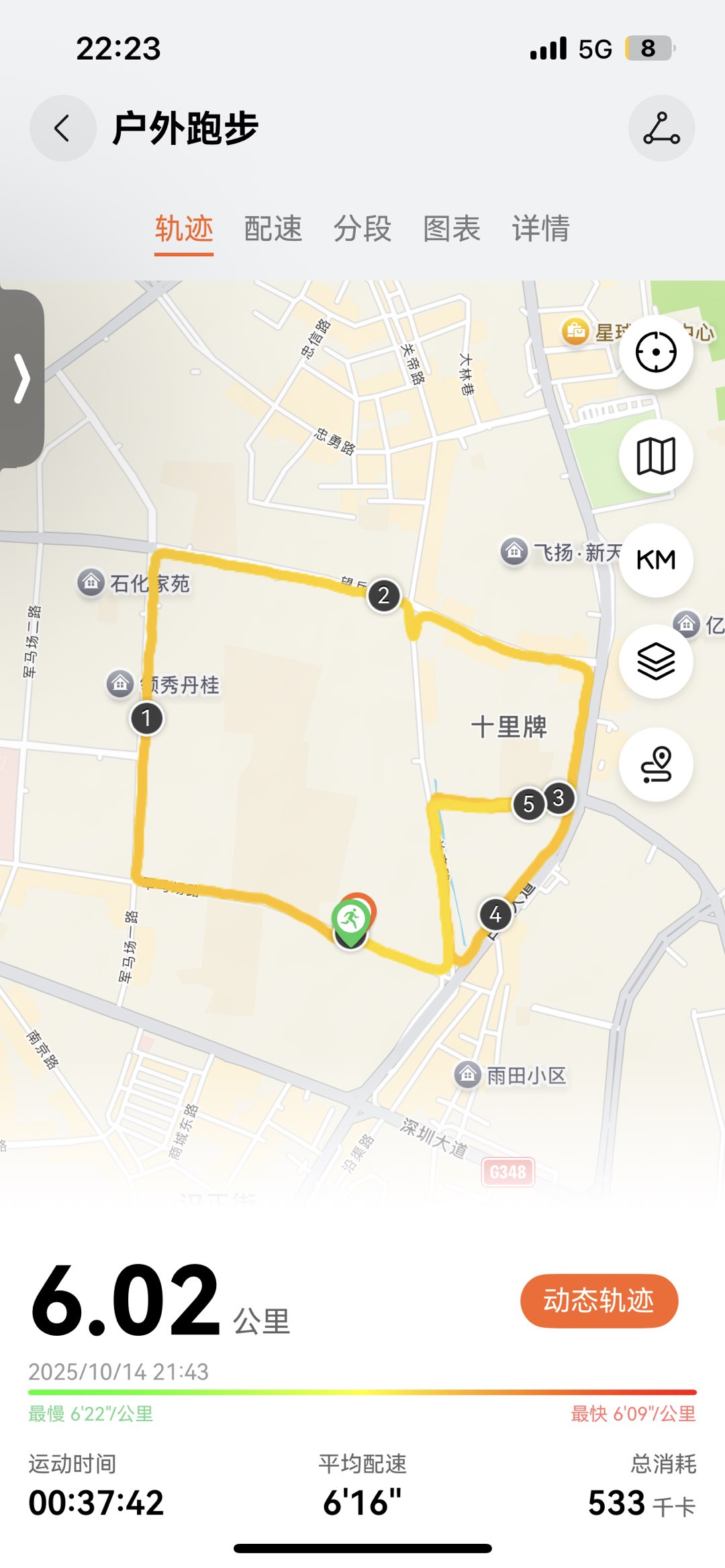This screenshot has width=725, height=1568.
Task: Recenter the map on the route
Action: [656, 352]
